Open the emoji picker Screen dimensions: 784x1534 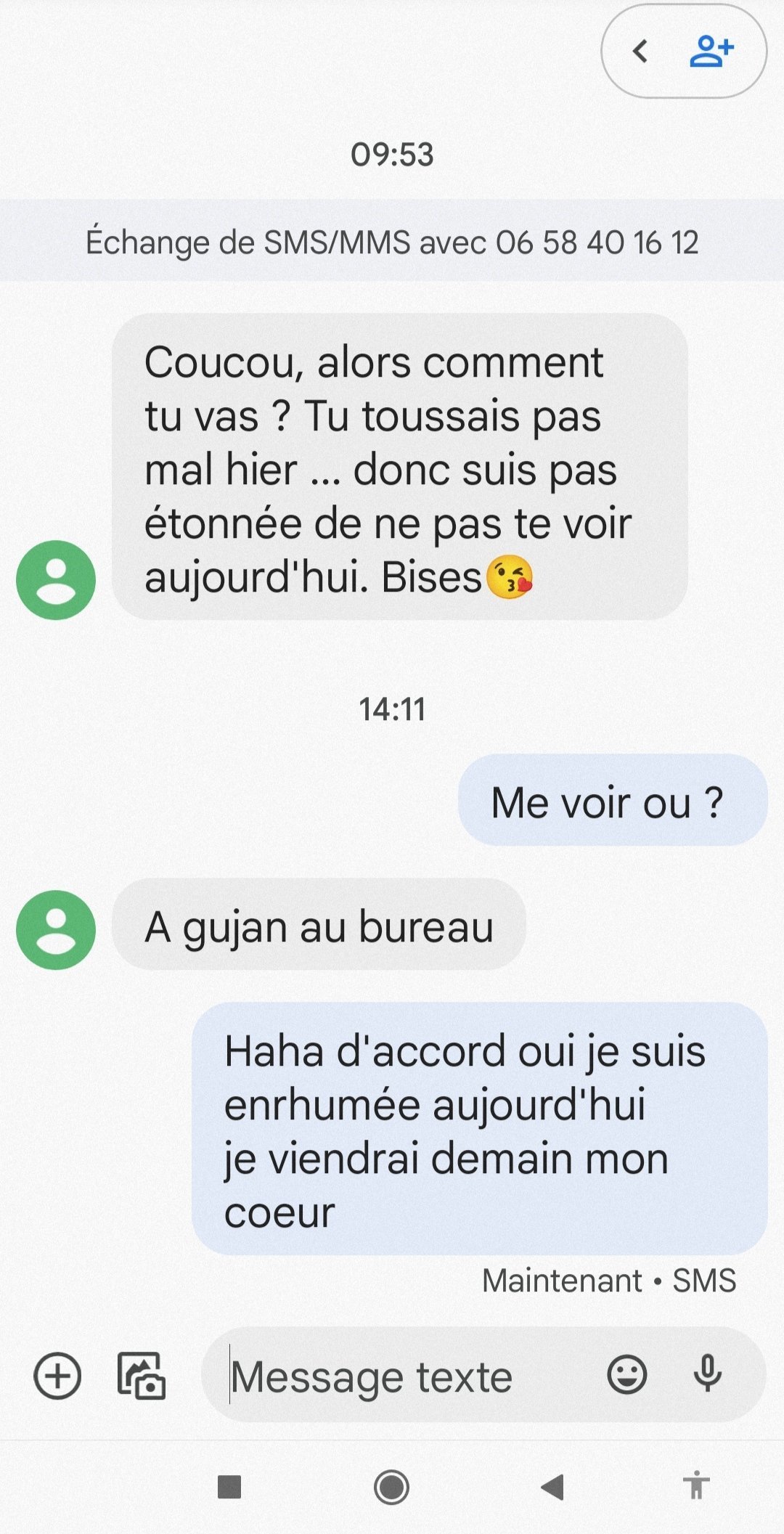tap(626, 1374)
